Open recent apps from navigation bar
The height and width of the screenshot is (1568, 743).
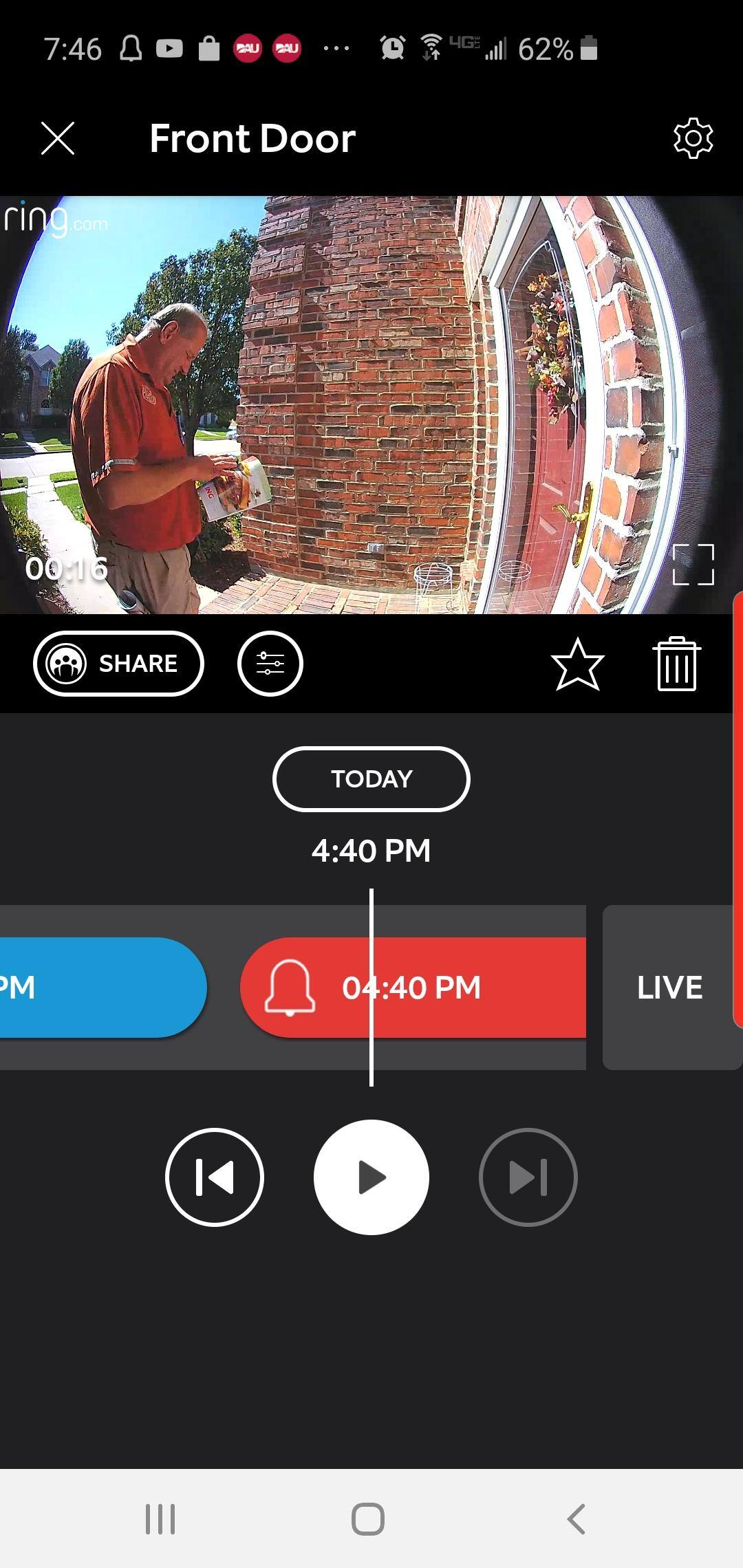[160, 1518]
